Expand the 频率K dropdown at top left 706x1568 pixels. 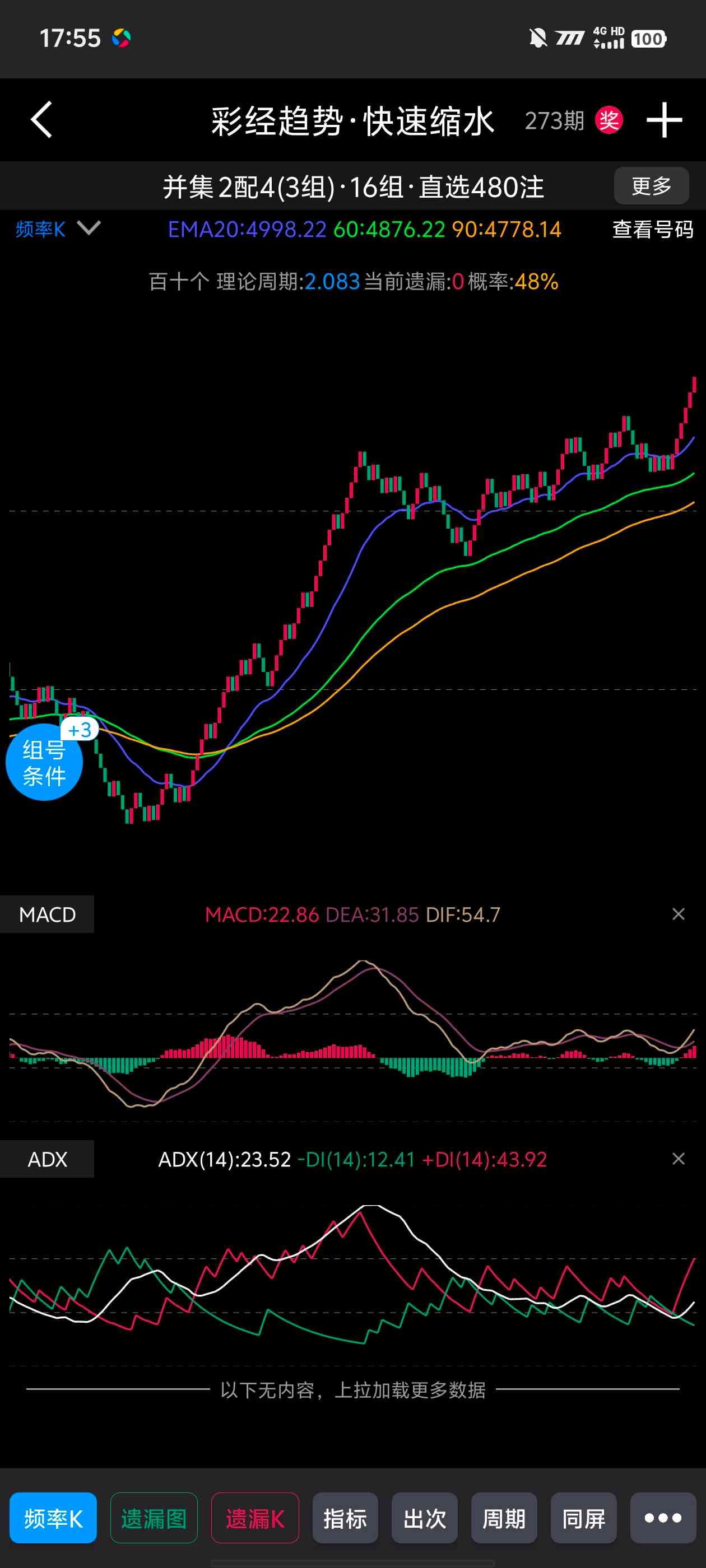(57, 229)
